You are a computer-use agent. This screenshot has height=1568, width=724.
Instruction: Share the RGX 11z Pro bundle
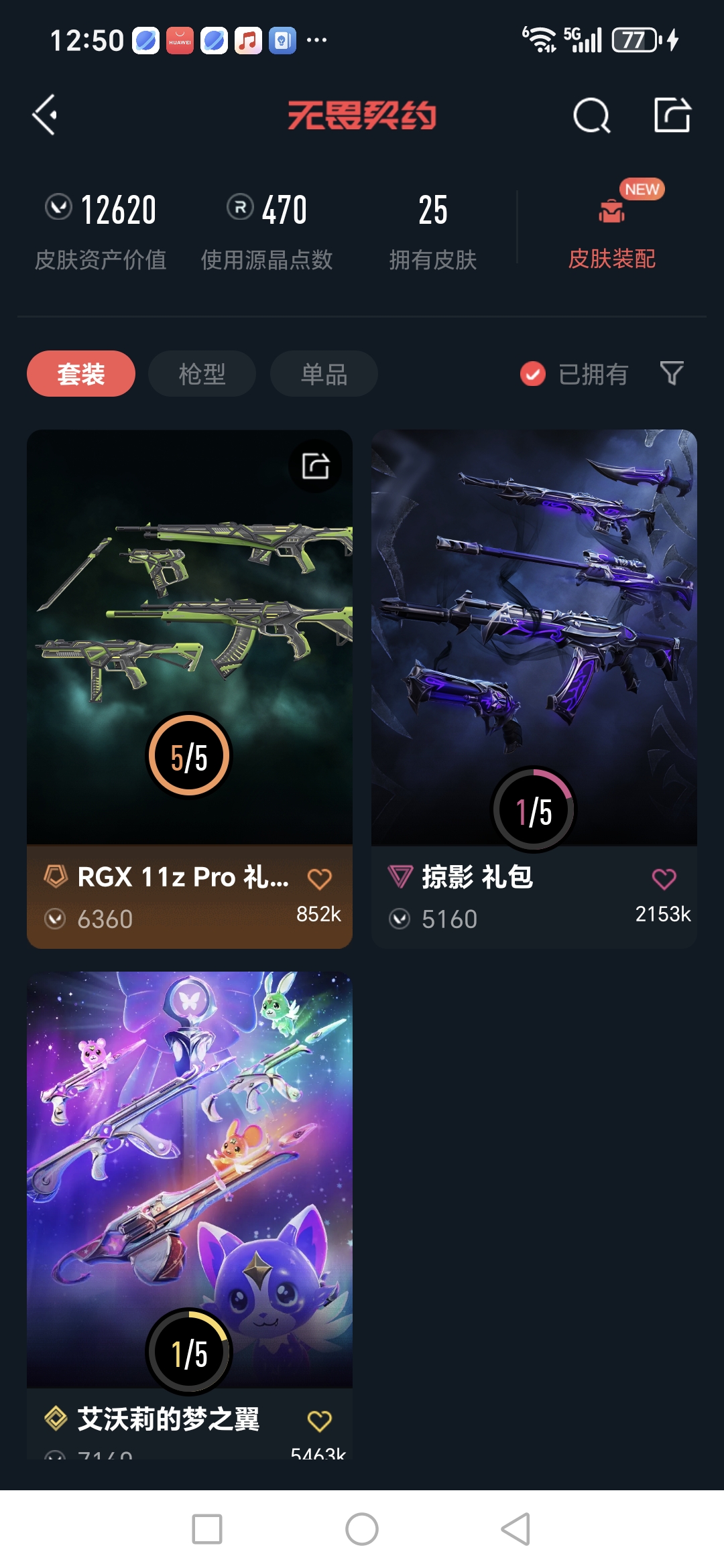(x=315, y=466)
